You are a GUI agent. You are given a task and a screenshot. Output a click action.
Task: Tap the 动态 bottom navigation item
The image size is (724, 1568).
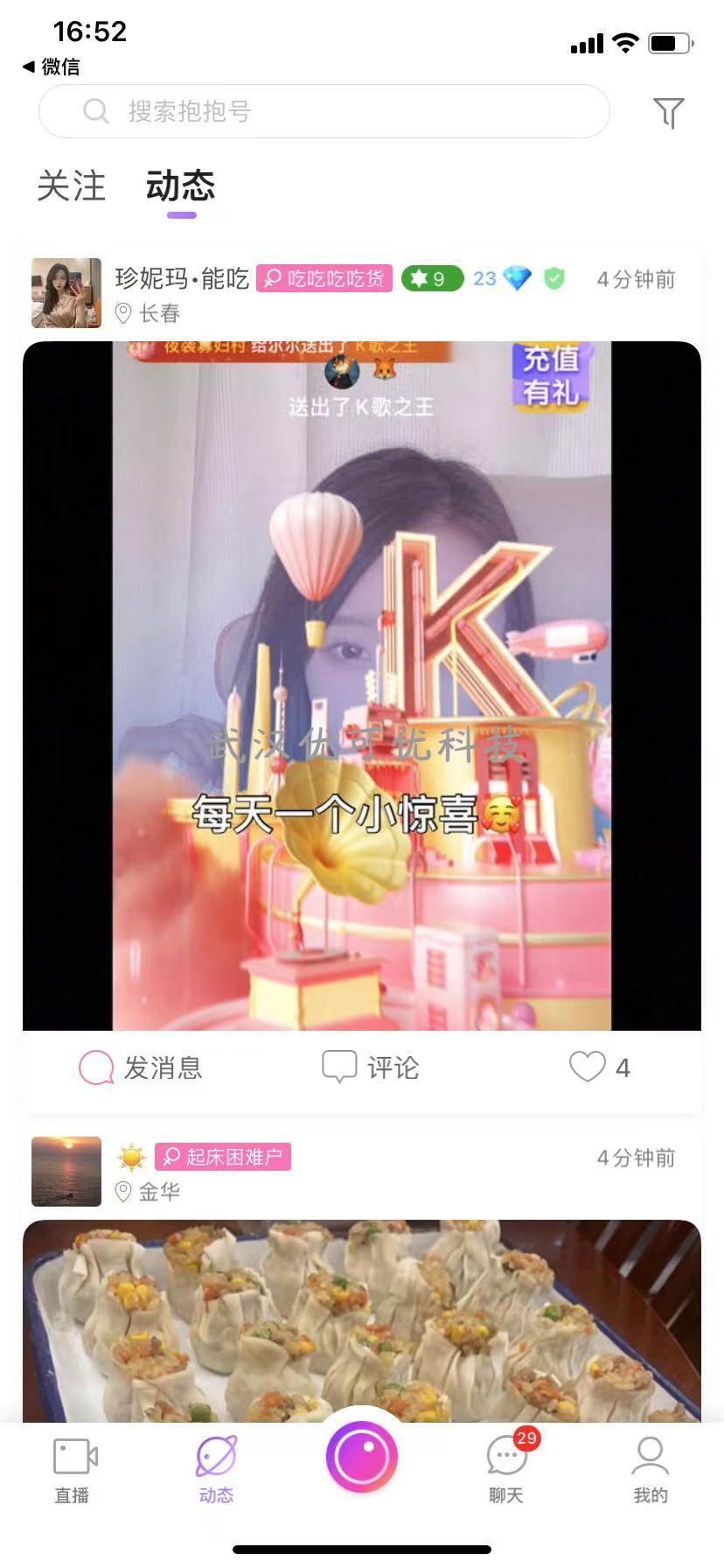[216, 1470]
